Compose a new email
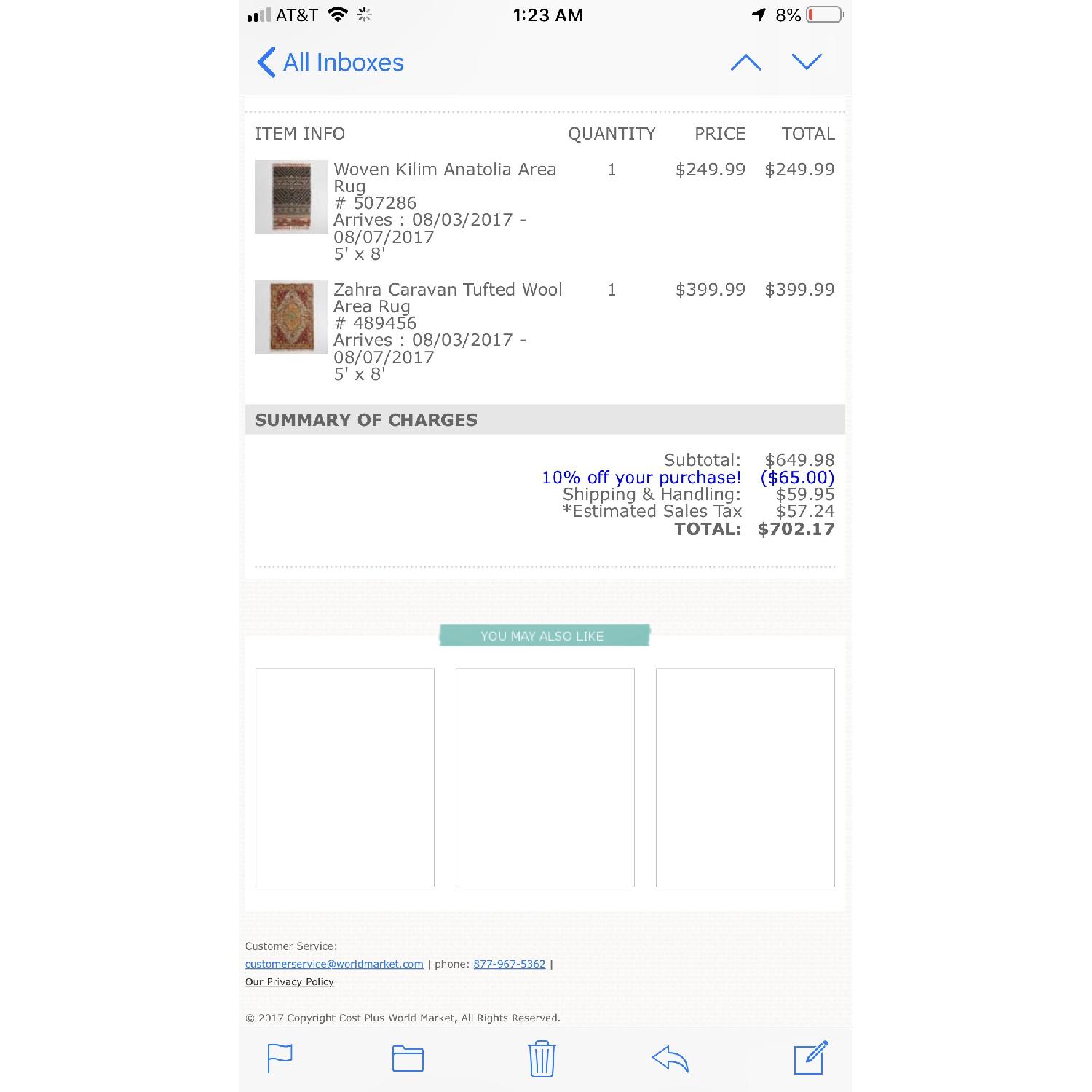1092x1092 pixels. (x=810, y=1058)
